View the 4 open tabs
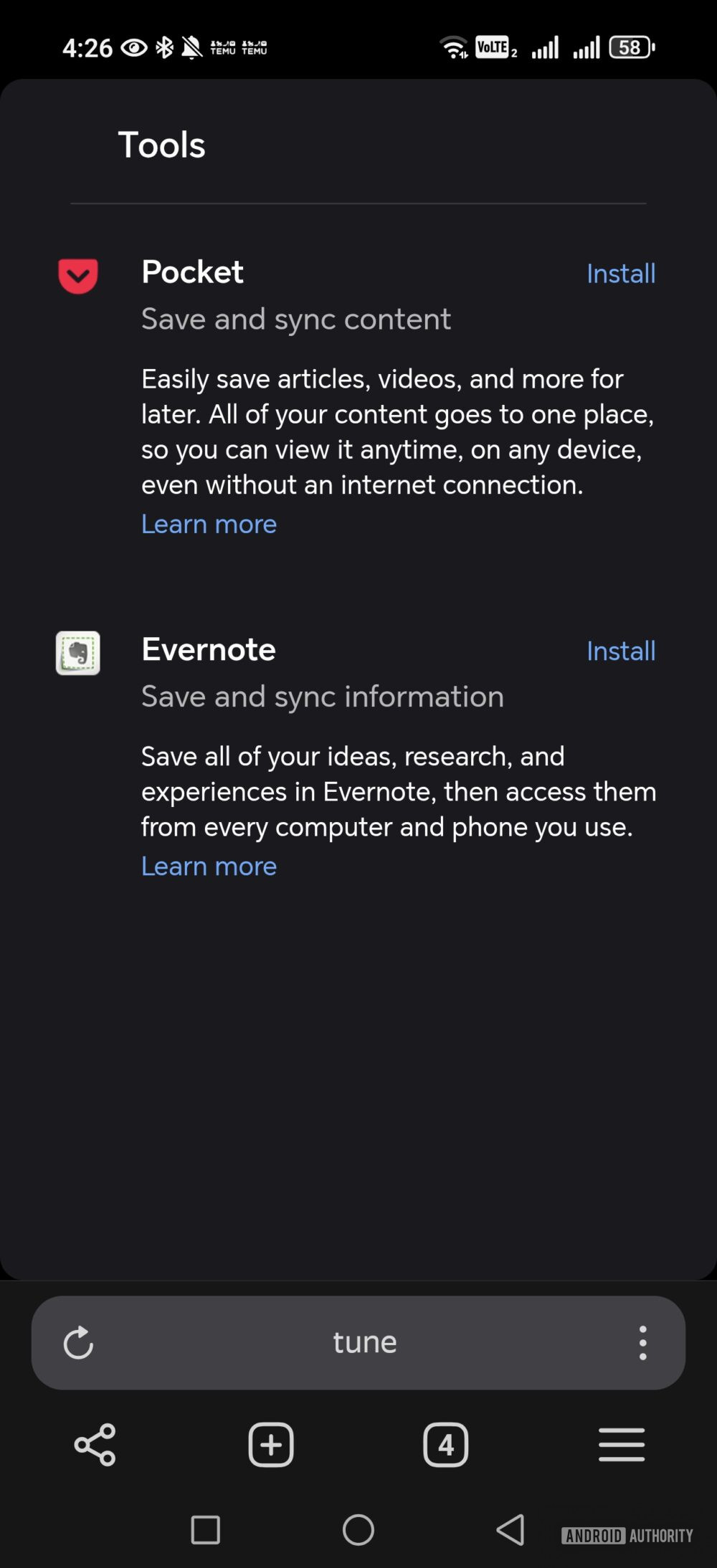The height and width of the screenshot is (1568, 717). [x=445, y=1445]
